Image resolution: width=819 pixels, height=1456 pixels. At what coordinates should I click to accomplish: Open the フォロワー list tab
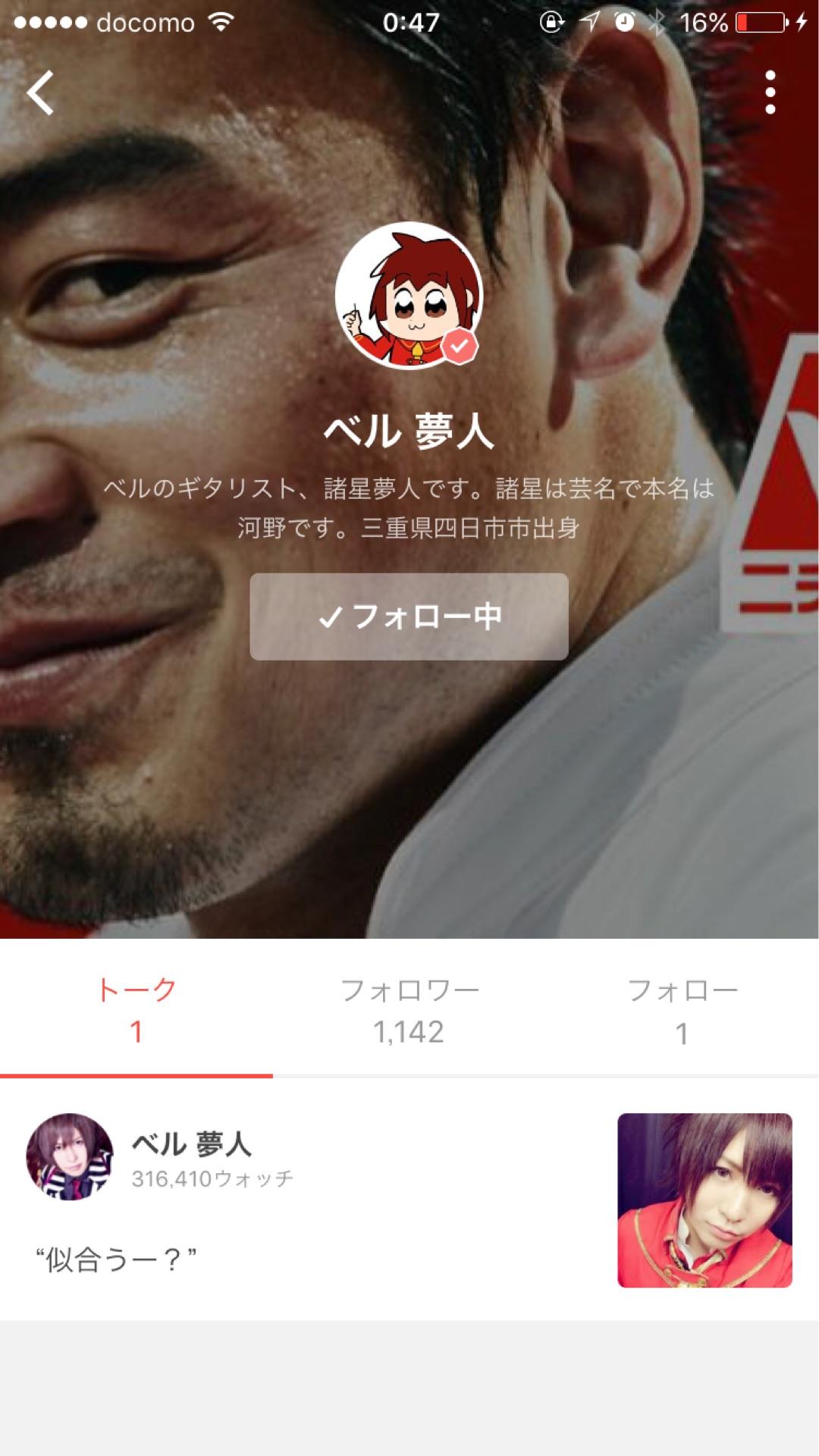pyautogui.click(x=409, y=1010)
